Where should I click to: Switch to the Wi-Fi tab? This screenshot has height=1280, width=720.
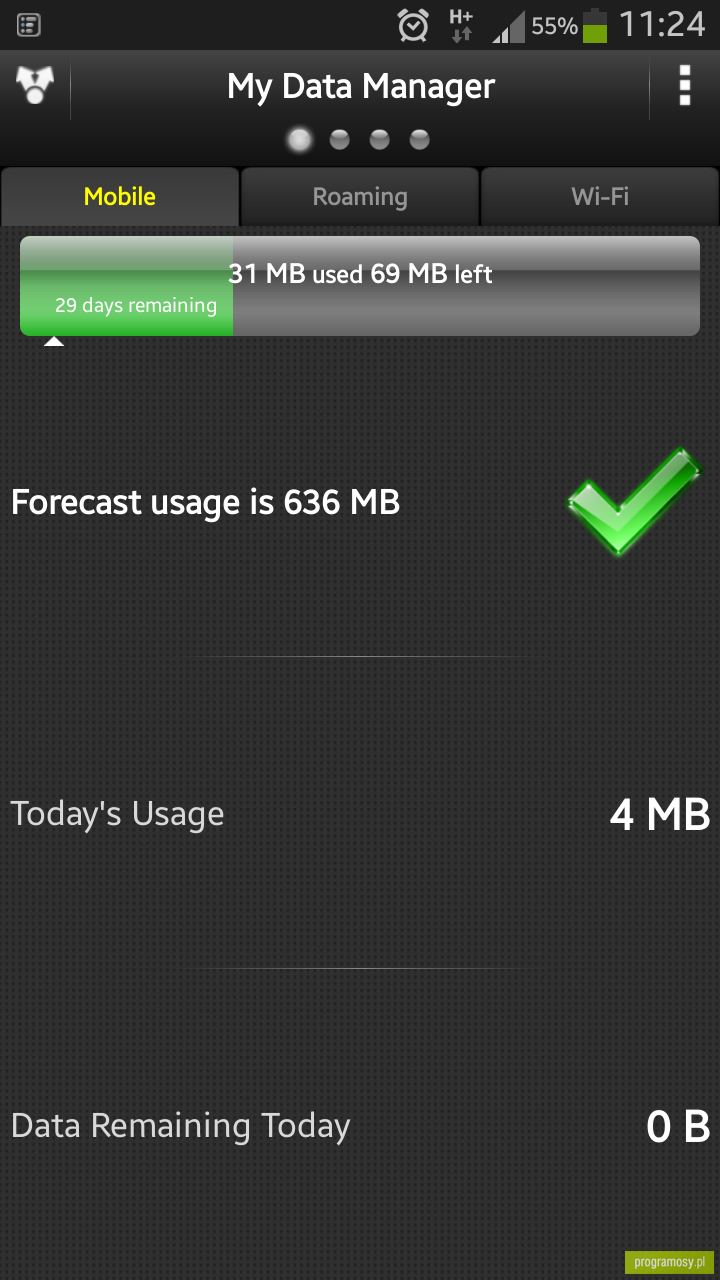point(600,197)
